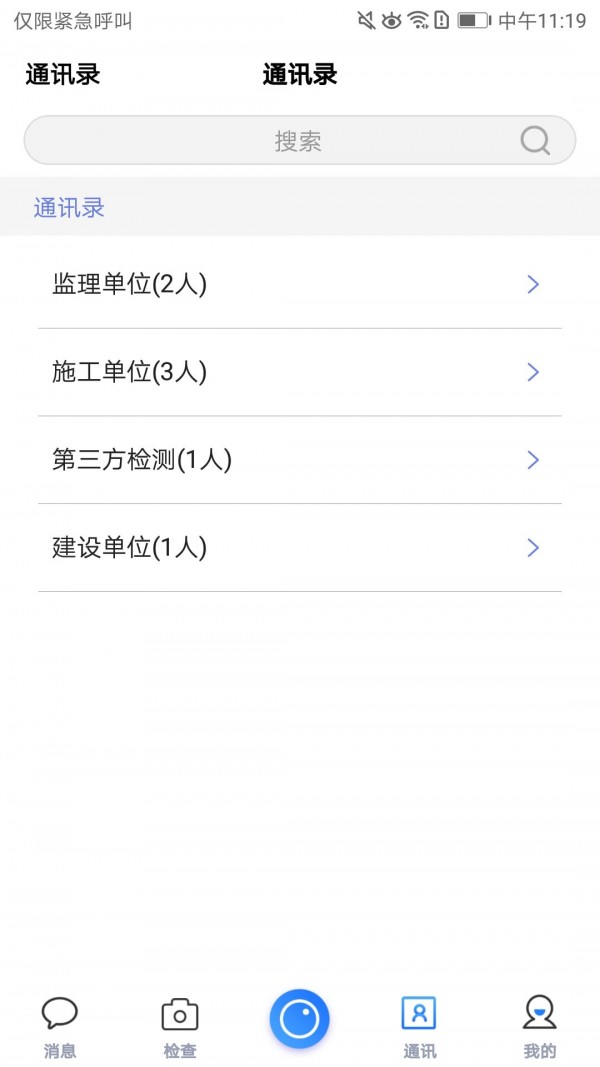Switch to the 检查 tab
This screenshot has height=1067, width=600.
pos(180,1027)
